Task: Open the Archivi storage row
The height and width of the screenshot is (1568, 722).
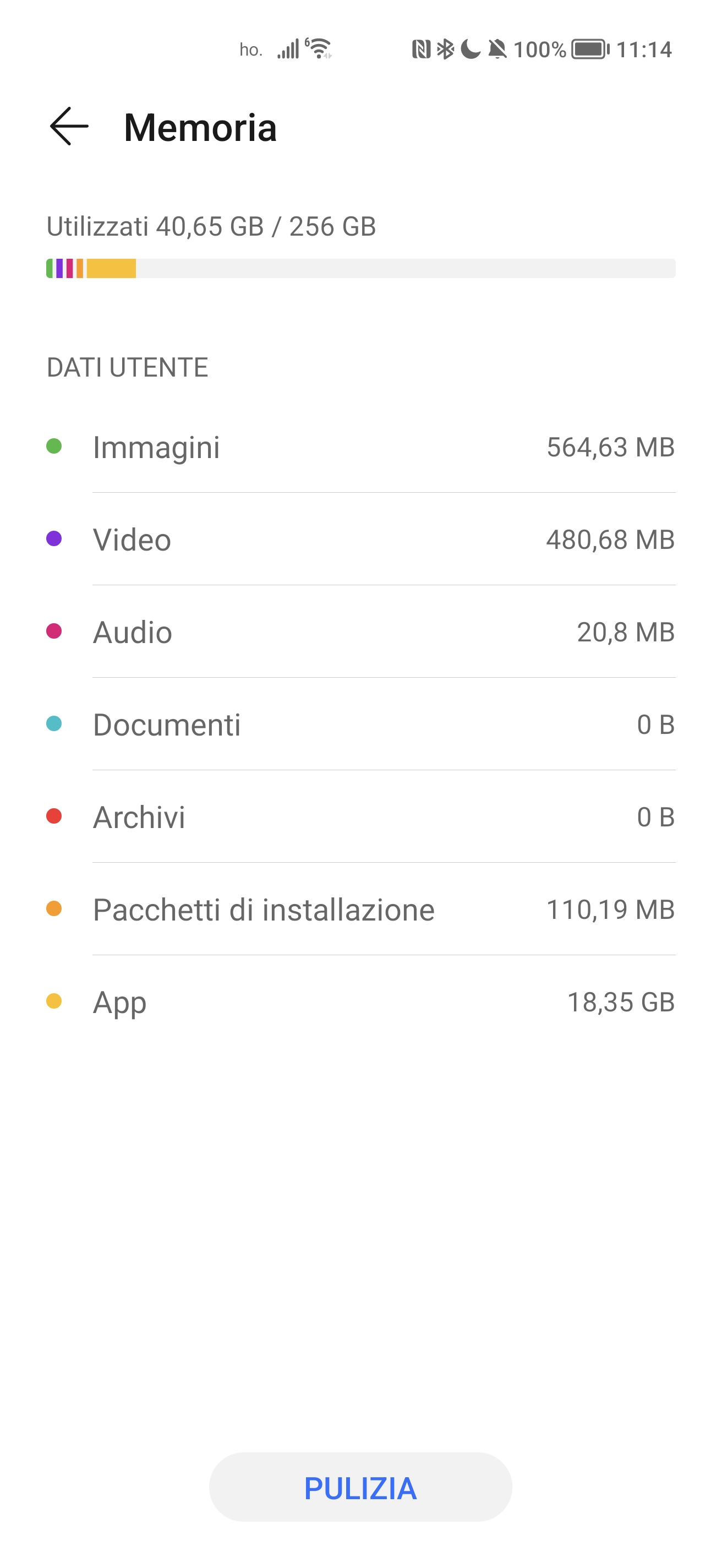Action: pos(360,817)
